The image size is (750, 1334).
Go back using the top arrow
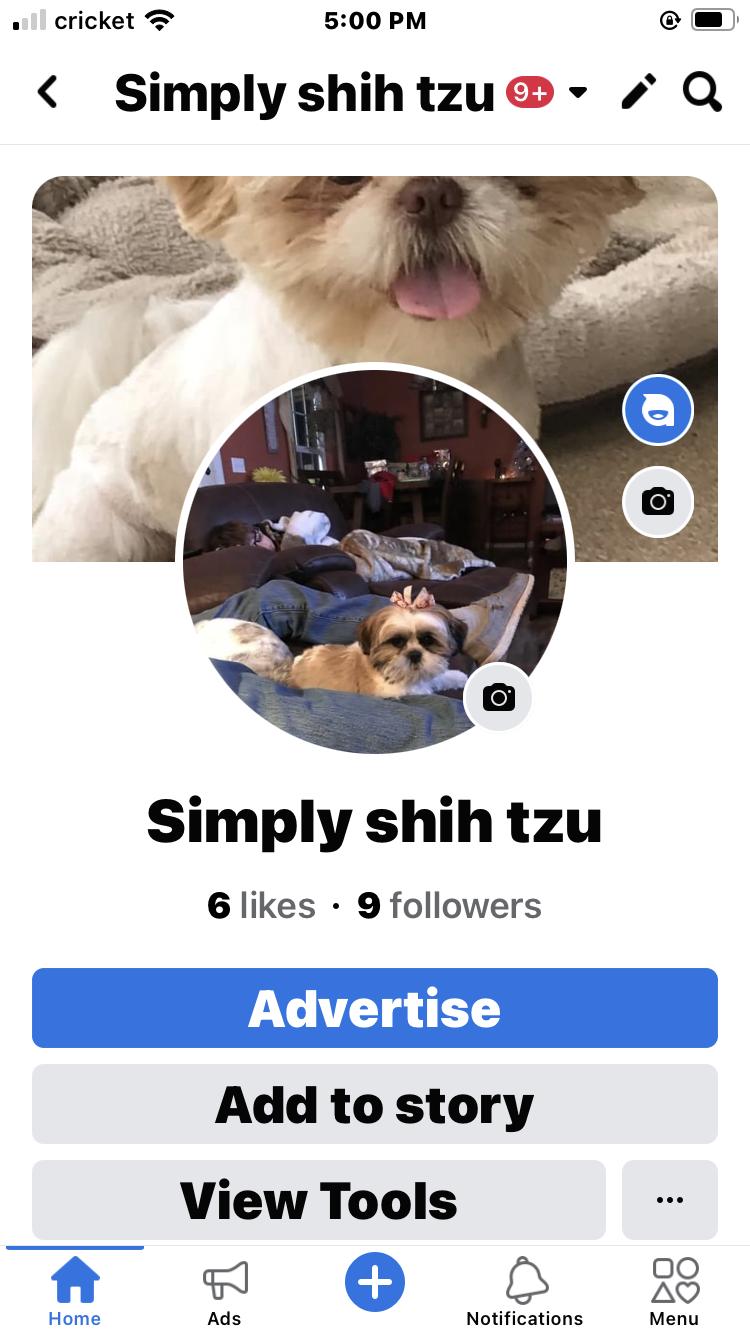tap(47, 93)
